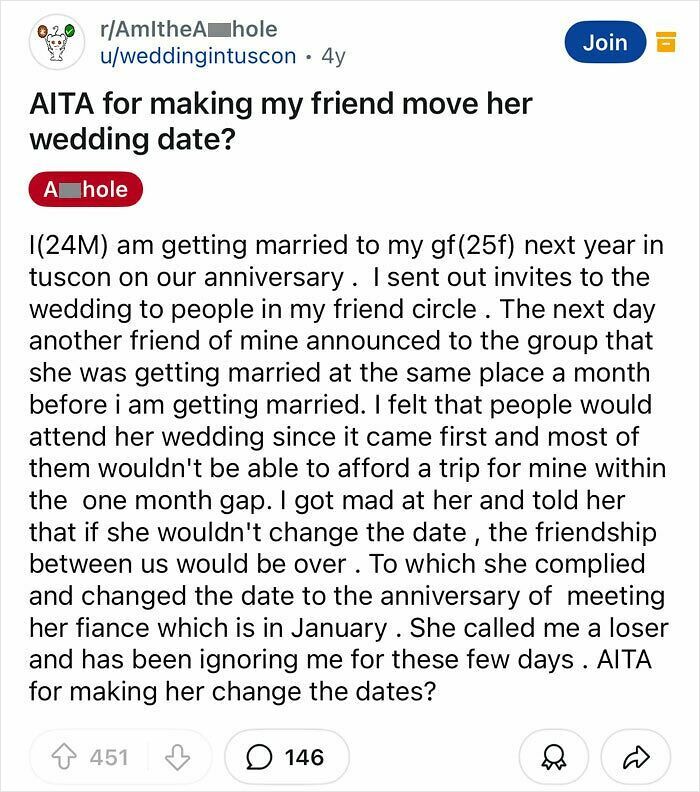700x792 pixels.
Task: Share this post
Action: [x=634, y=757]
